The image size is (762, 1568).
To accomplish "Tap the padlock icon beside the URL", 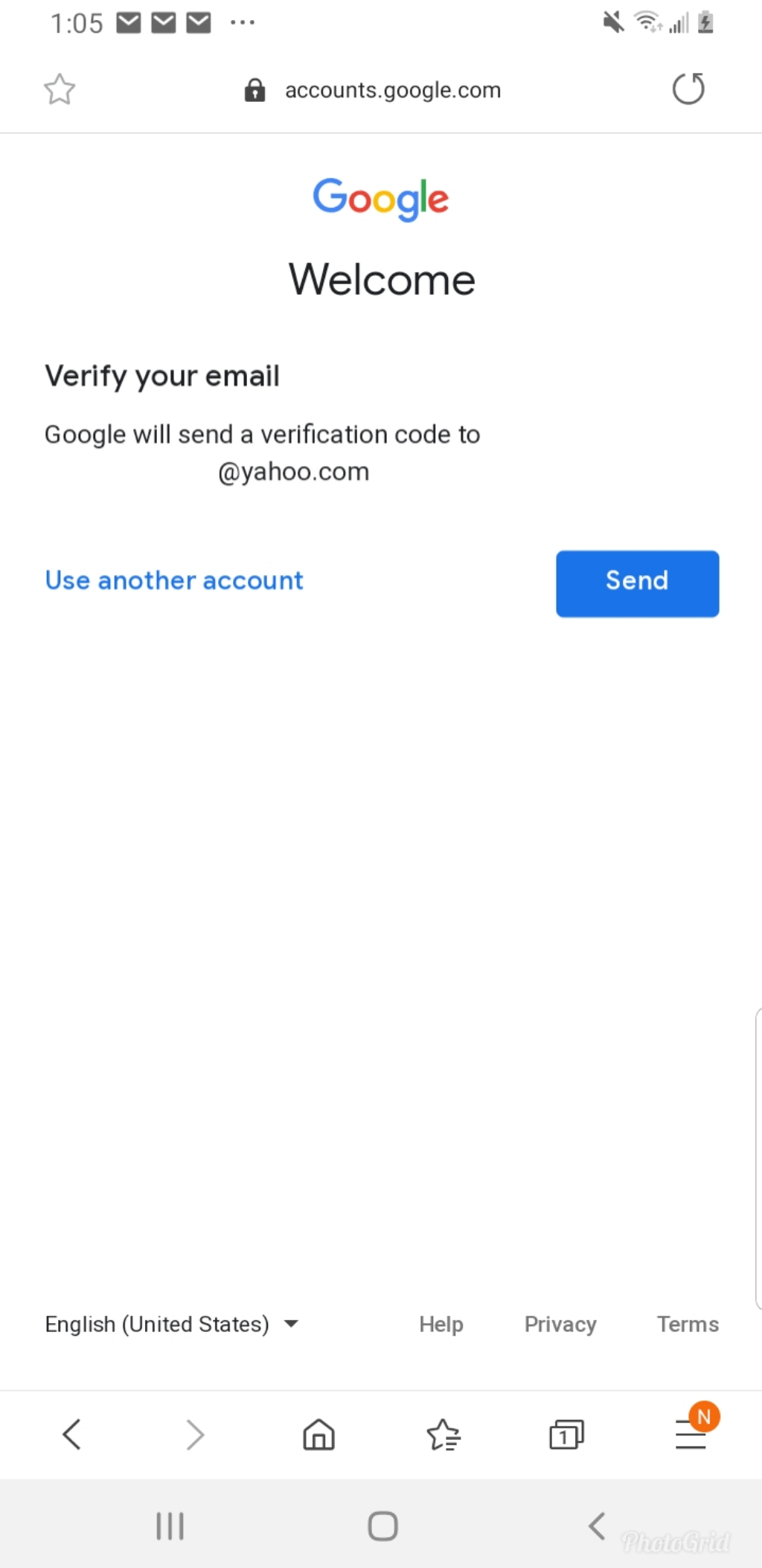I will click(254, 89).
